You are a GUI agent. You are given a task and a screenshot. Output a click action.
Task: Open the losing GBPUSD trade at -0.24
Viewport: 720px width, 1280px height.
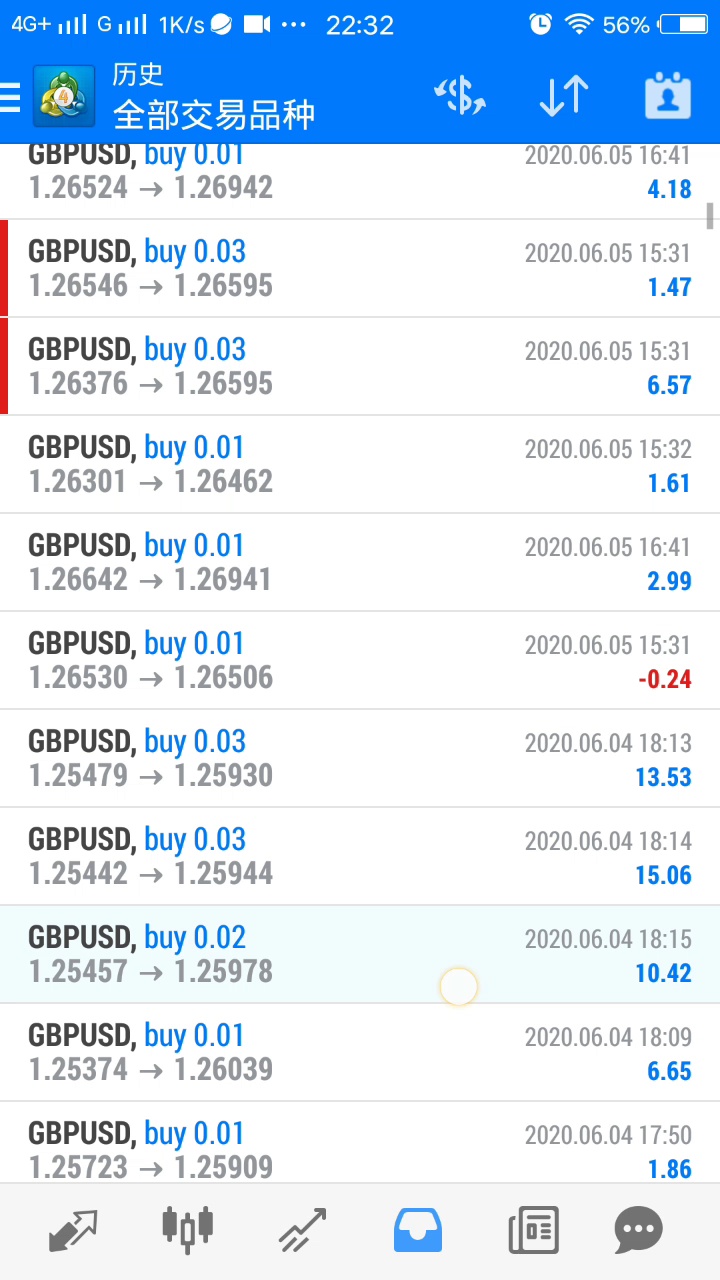(360, 660)
